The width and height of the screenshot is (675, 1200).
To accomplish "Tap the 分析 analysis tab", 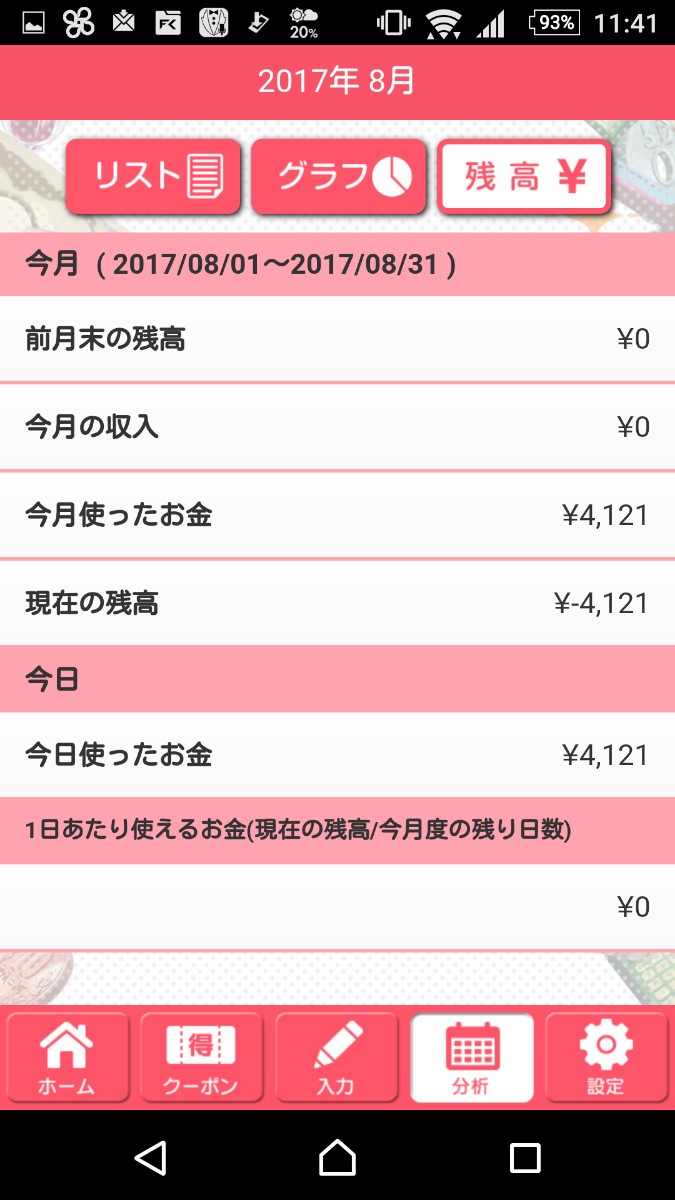I will coord(471,1057).
